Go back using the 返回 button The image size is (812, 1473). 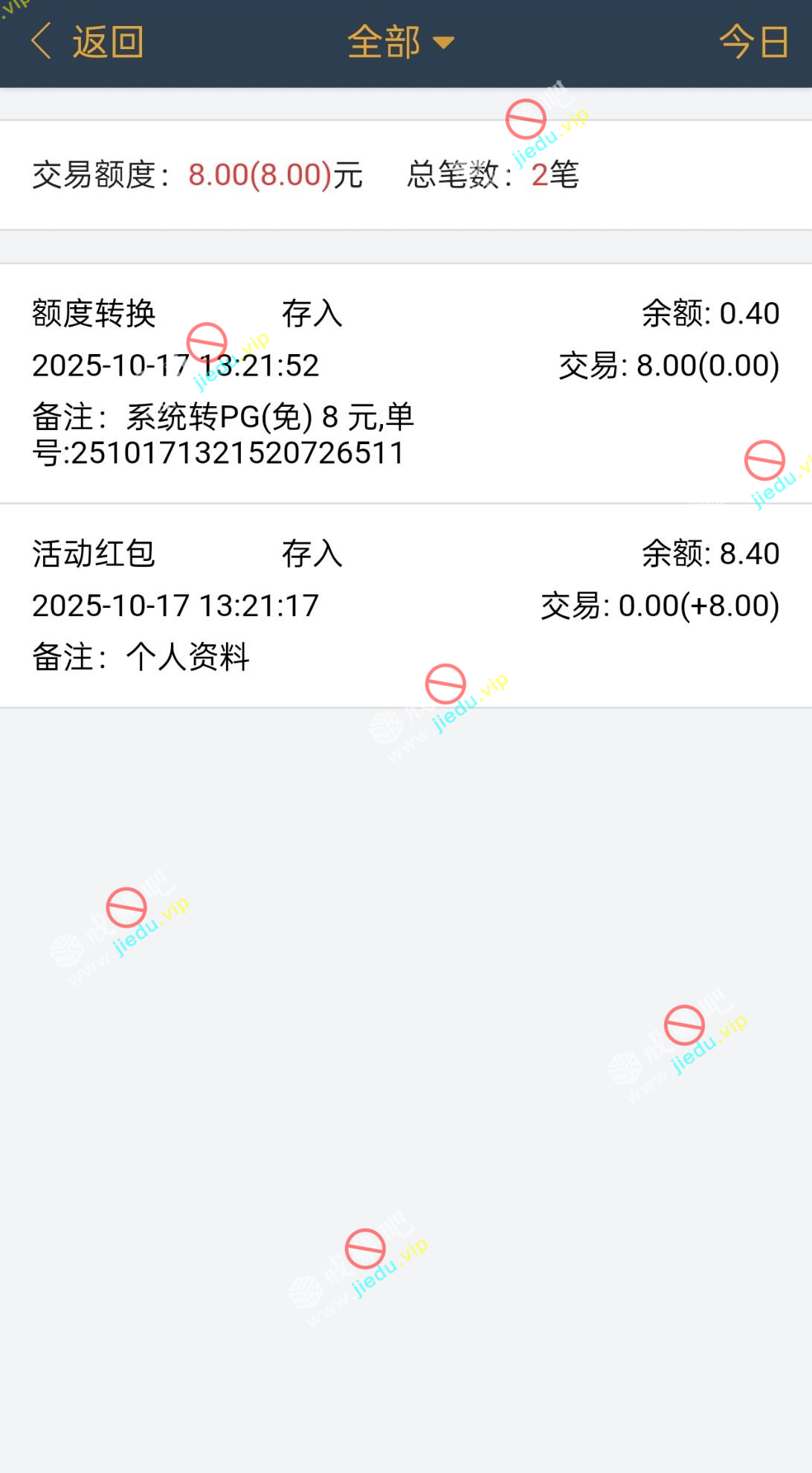tap(88, 42)
